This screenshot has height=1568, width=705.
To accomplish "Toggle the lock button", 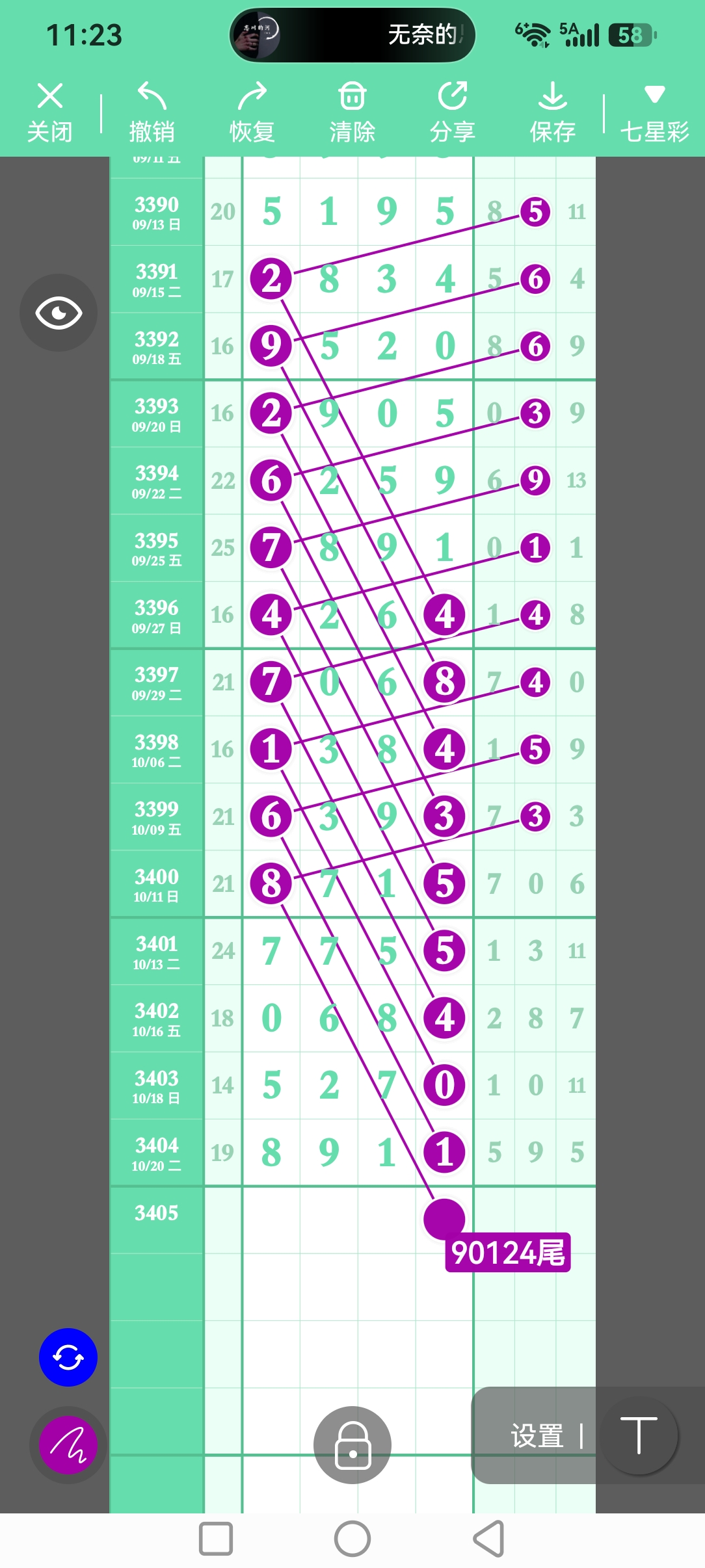I will click(x=352, y=1444).
